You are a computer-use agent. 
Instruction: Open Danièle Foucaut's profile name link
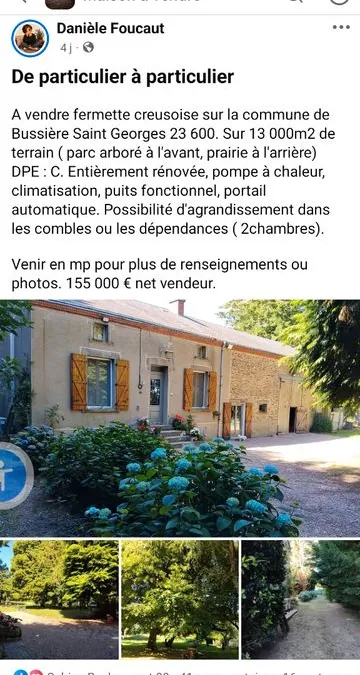(111, 28)
